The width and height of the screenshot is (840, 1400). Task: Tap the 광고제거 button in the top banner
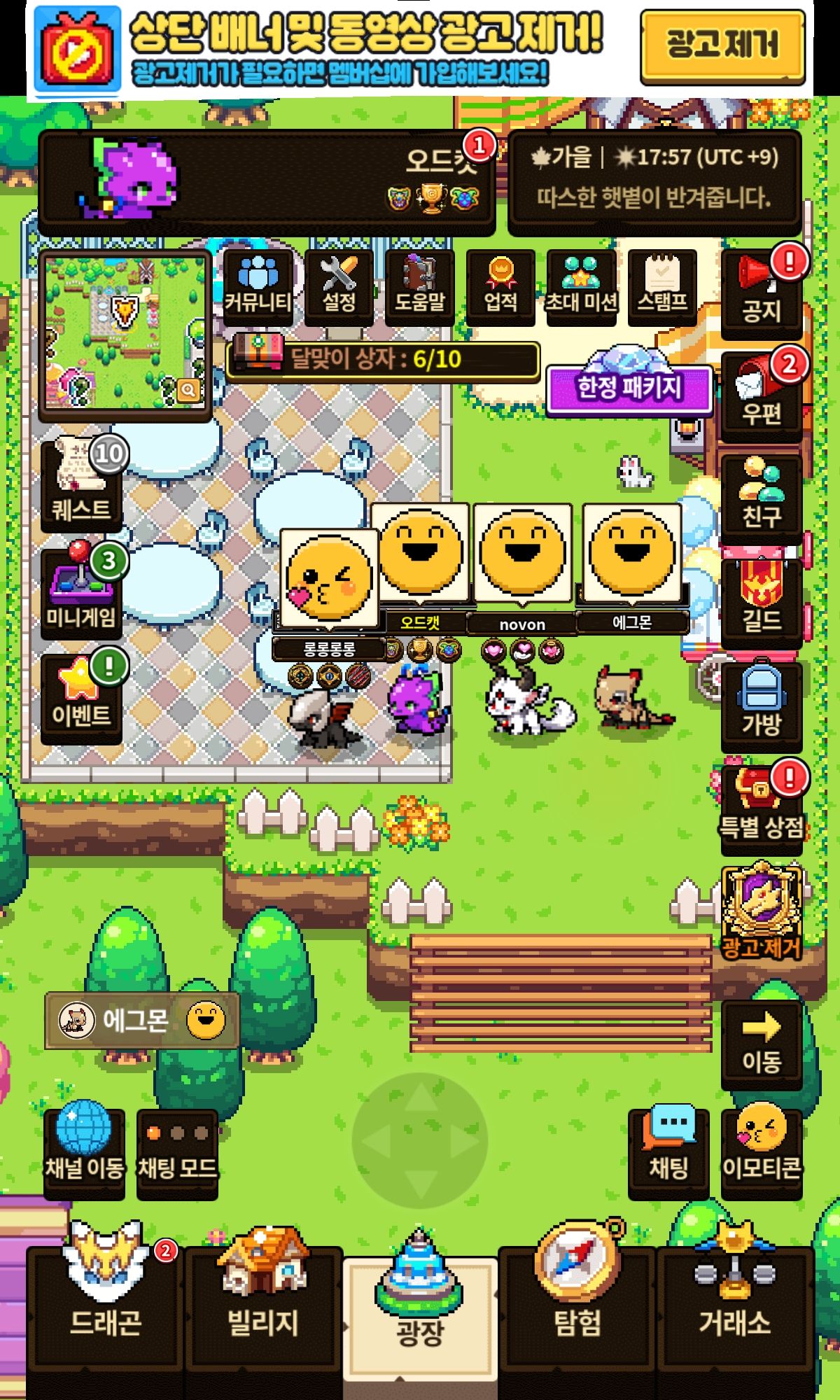(722, 46)
